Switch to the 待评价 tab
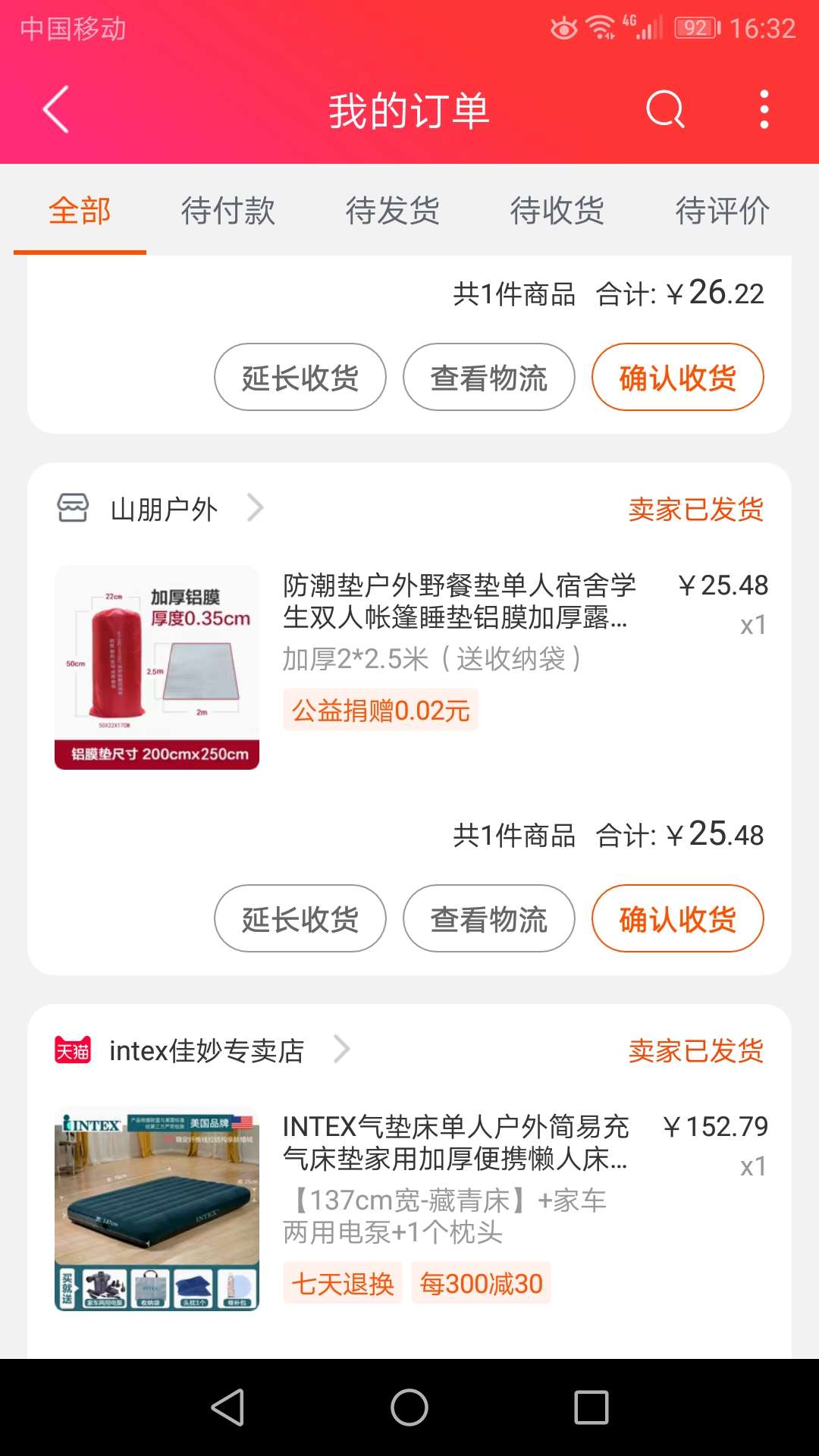This screenshot has height=1456, width=819. click(x=723, y=212)
